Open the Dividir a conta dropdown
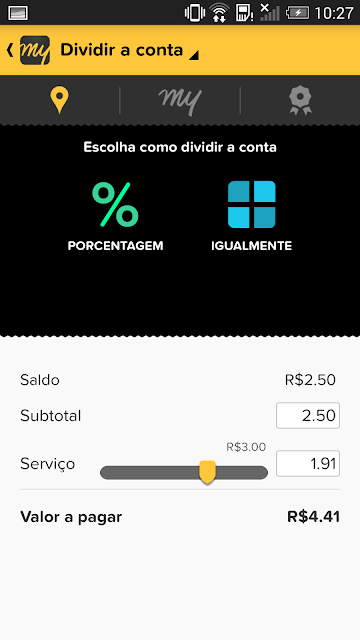360x640 pixels. click(x=130, y=50)
